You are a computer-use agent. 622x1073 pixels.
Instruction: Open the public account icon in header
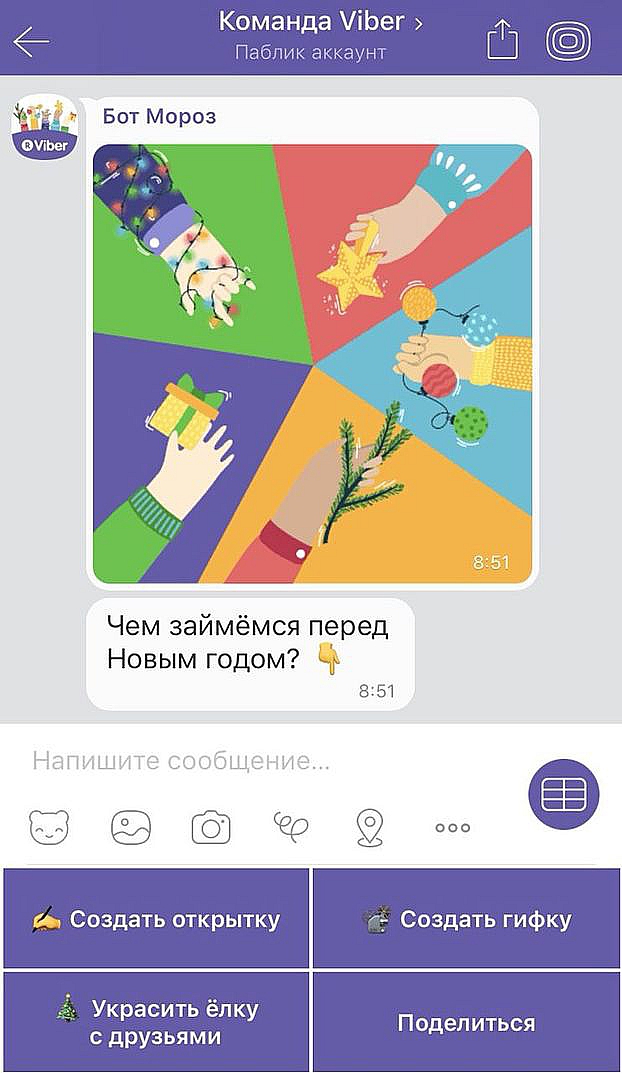tap(568, 40)
